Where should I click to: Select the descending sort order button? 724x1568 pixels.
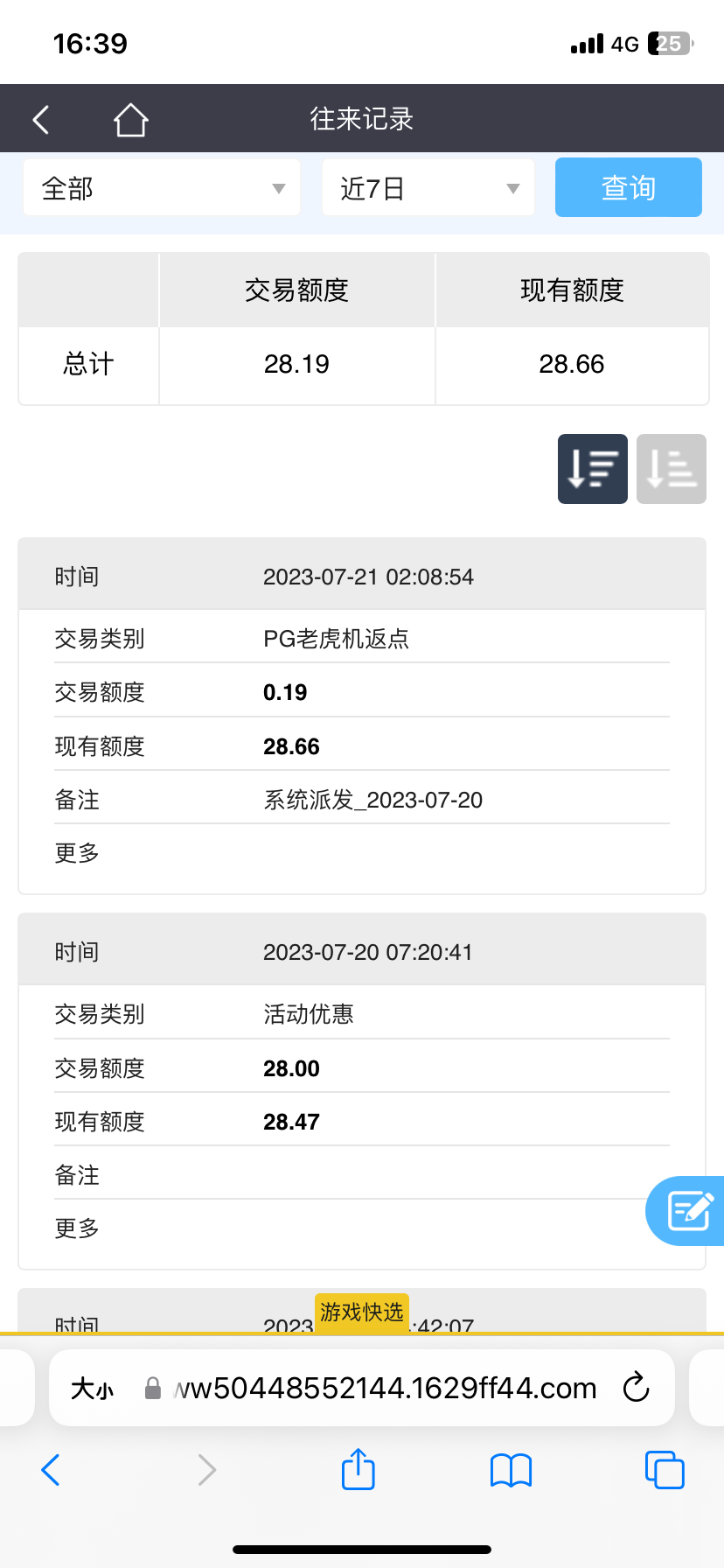593,469
